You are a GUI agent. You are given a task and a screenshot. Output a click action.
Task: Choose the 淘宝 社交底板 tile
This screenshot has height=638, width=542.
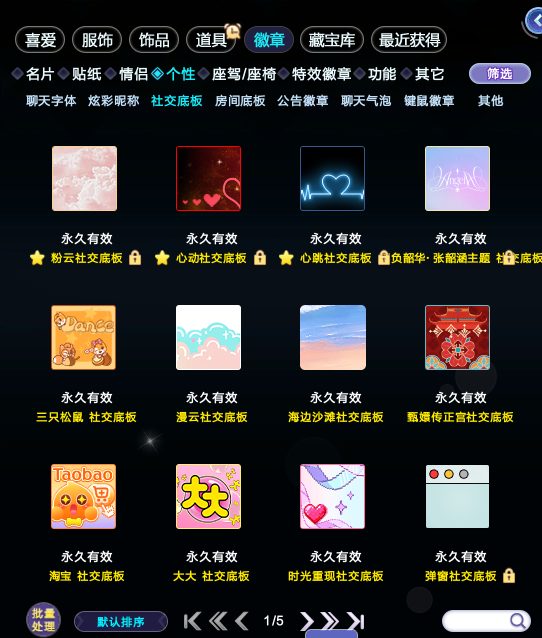pyautogui.click(x=83, y=496)
